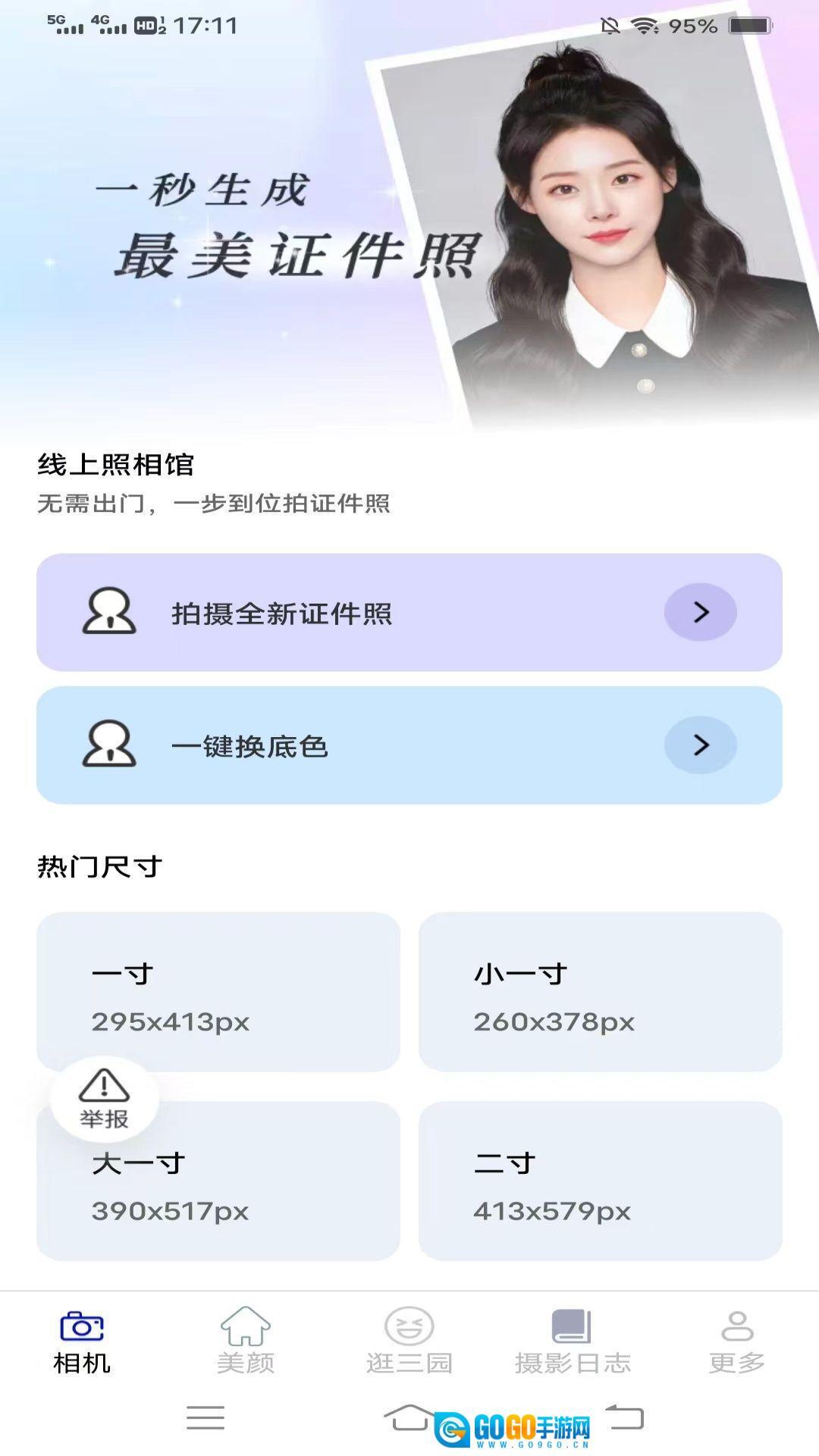Open the 摄影日志 tab
This screenshot has height=1456, width=819.
pyautogui.click(x=573, y=1340)
